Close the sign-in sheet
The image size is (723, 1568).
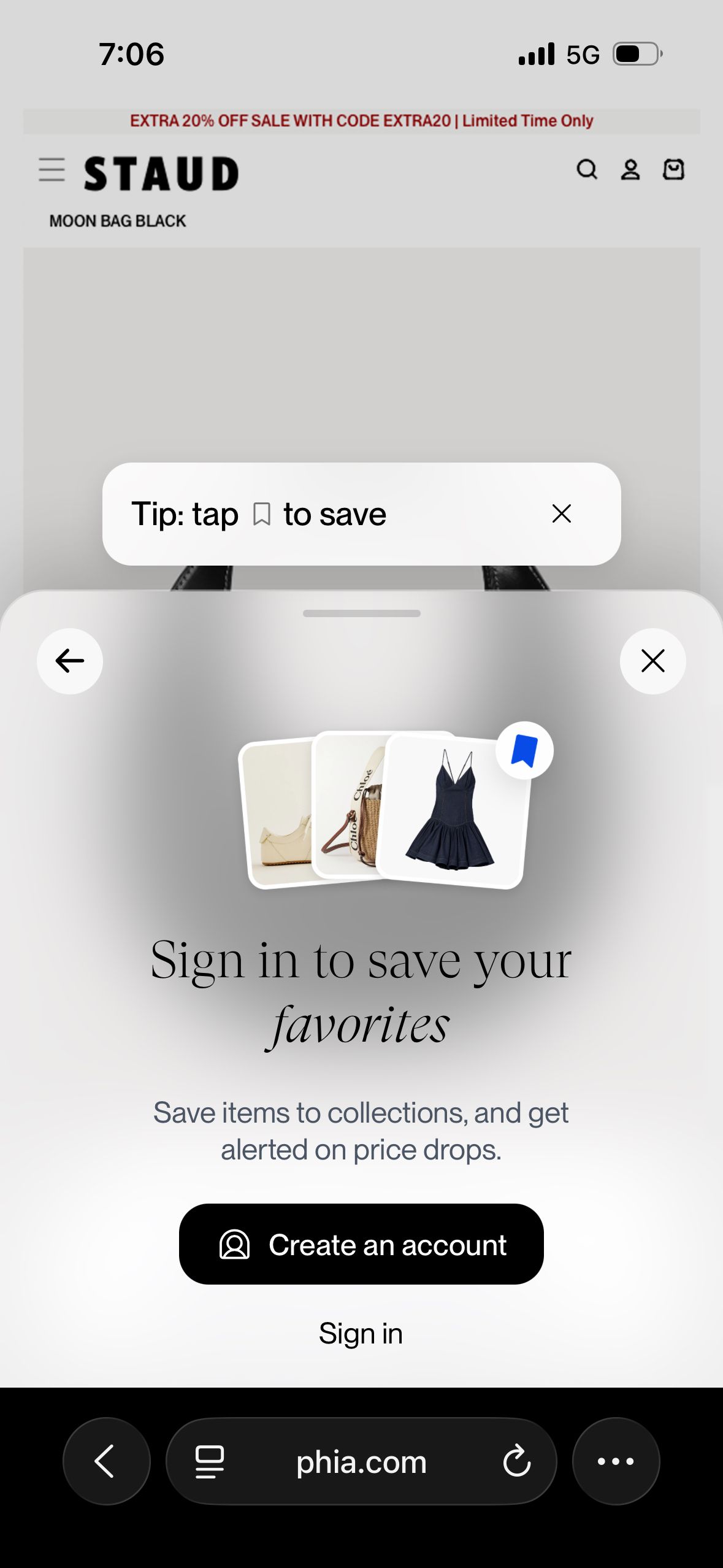pos(652,661)
